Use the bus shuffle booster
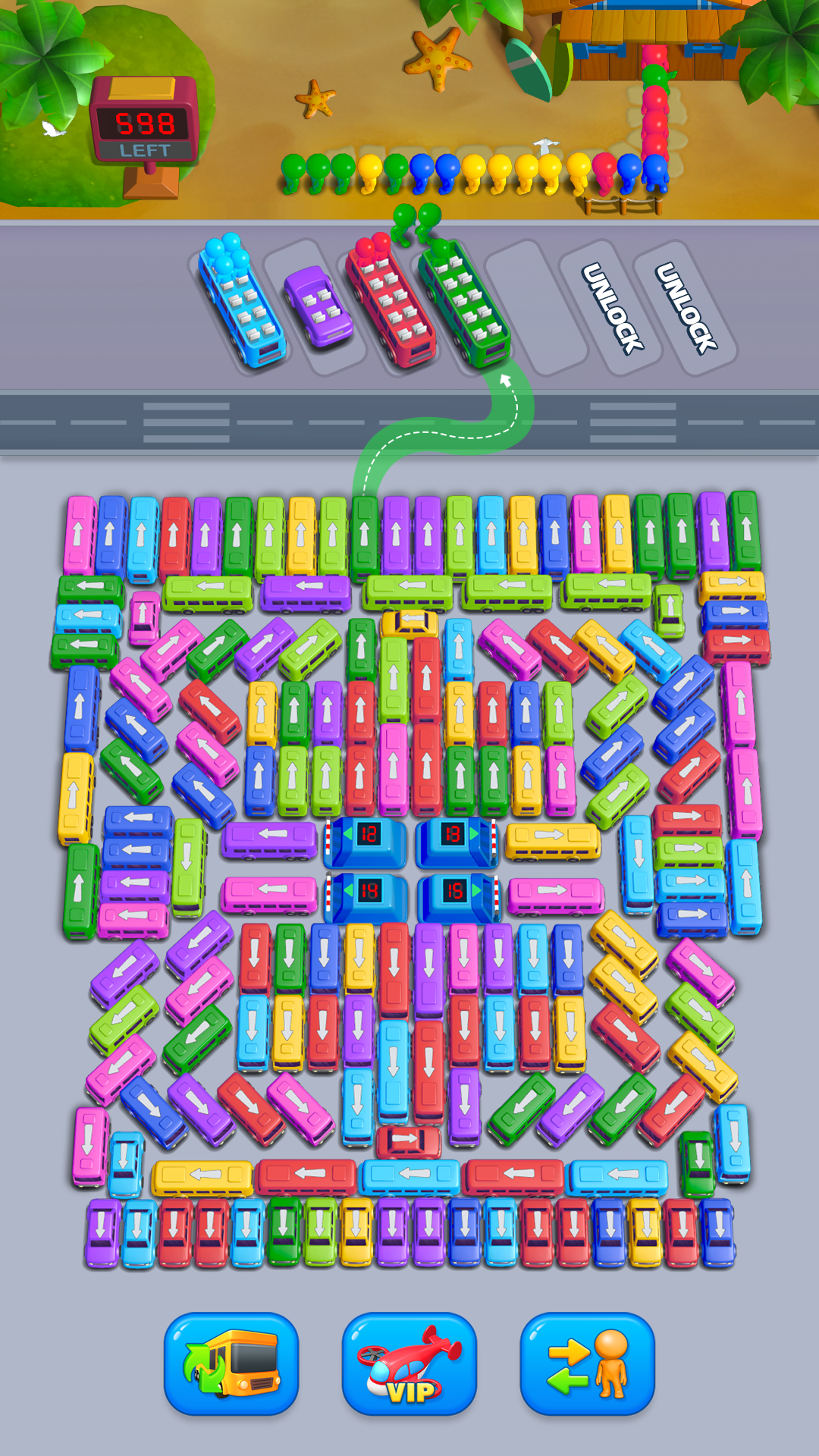819x1456 pixels. coord(231,1363)
